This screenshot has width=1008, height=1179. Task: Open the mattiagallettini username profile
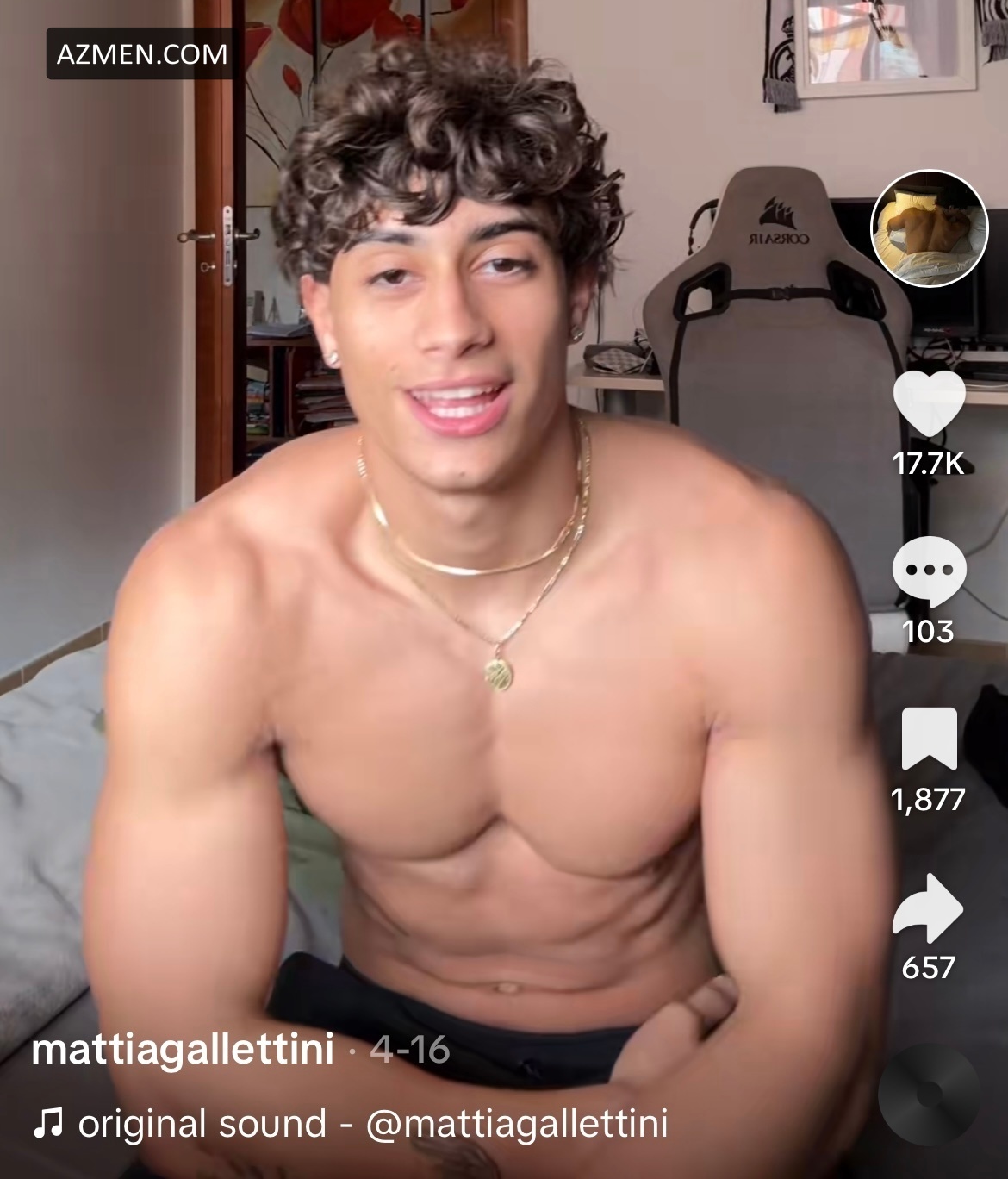click(183, 1050)
